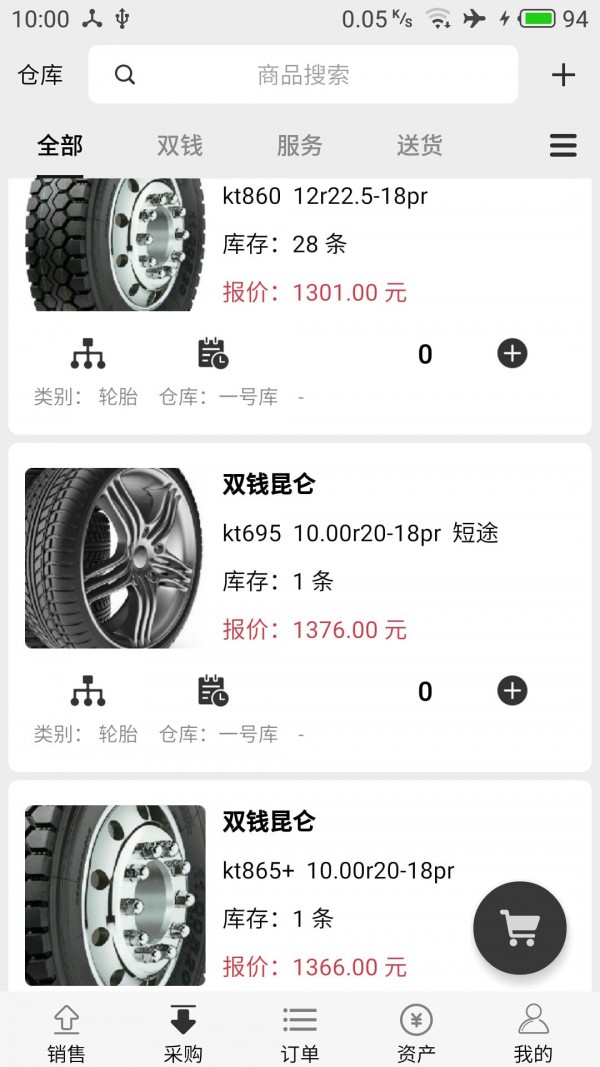Screen dimensions: 600x1067
Task: Switch to the 送货 tab
Action: pos(420,146)
